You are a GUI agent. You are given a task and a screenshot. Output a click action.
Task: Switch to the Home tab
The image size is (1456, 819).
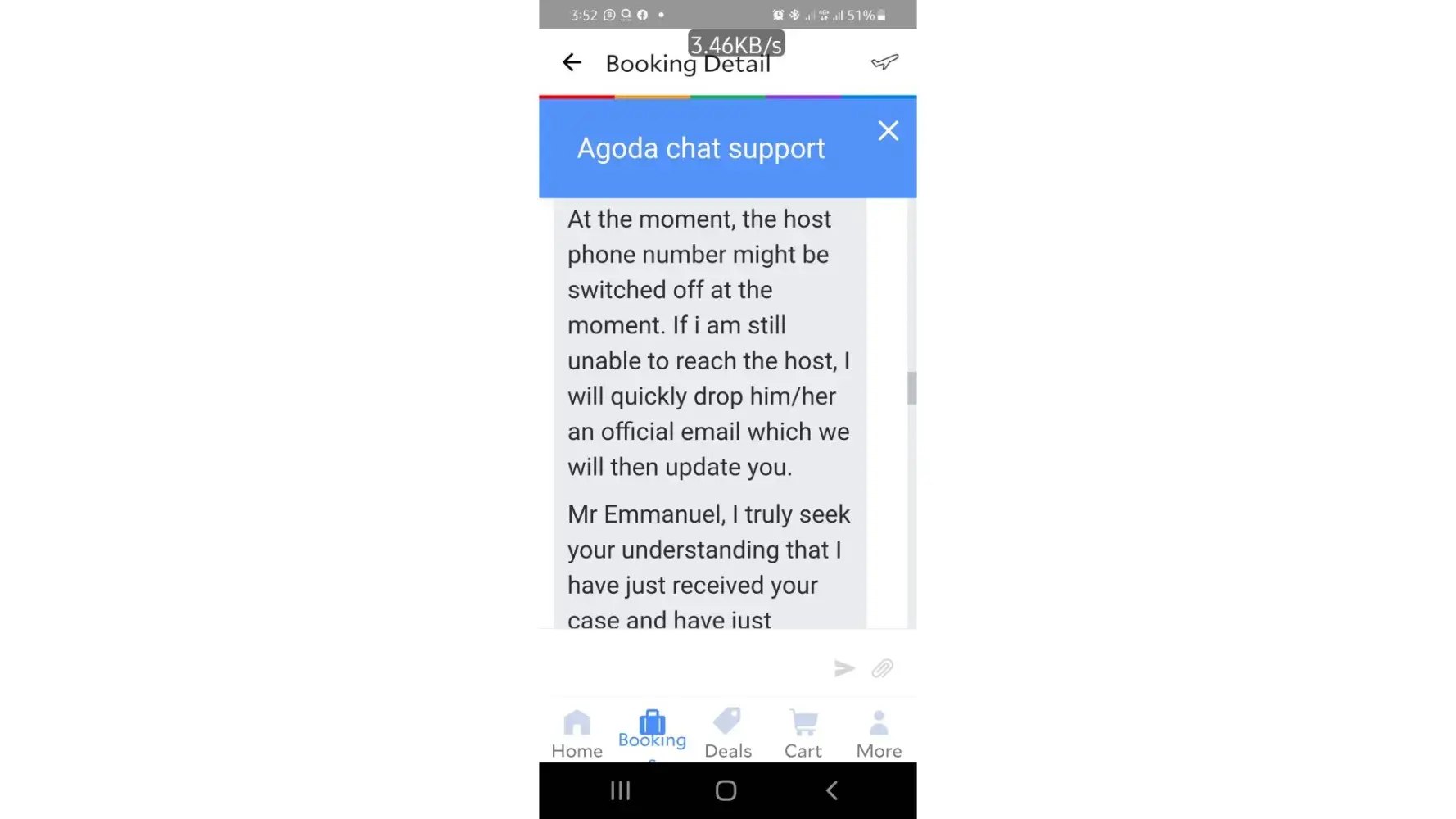coord(577,734)
